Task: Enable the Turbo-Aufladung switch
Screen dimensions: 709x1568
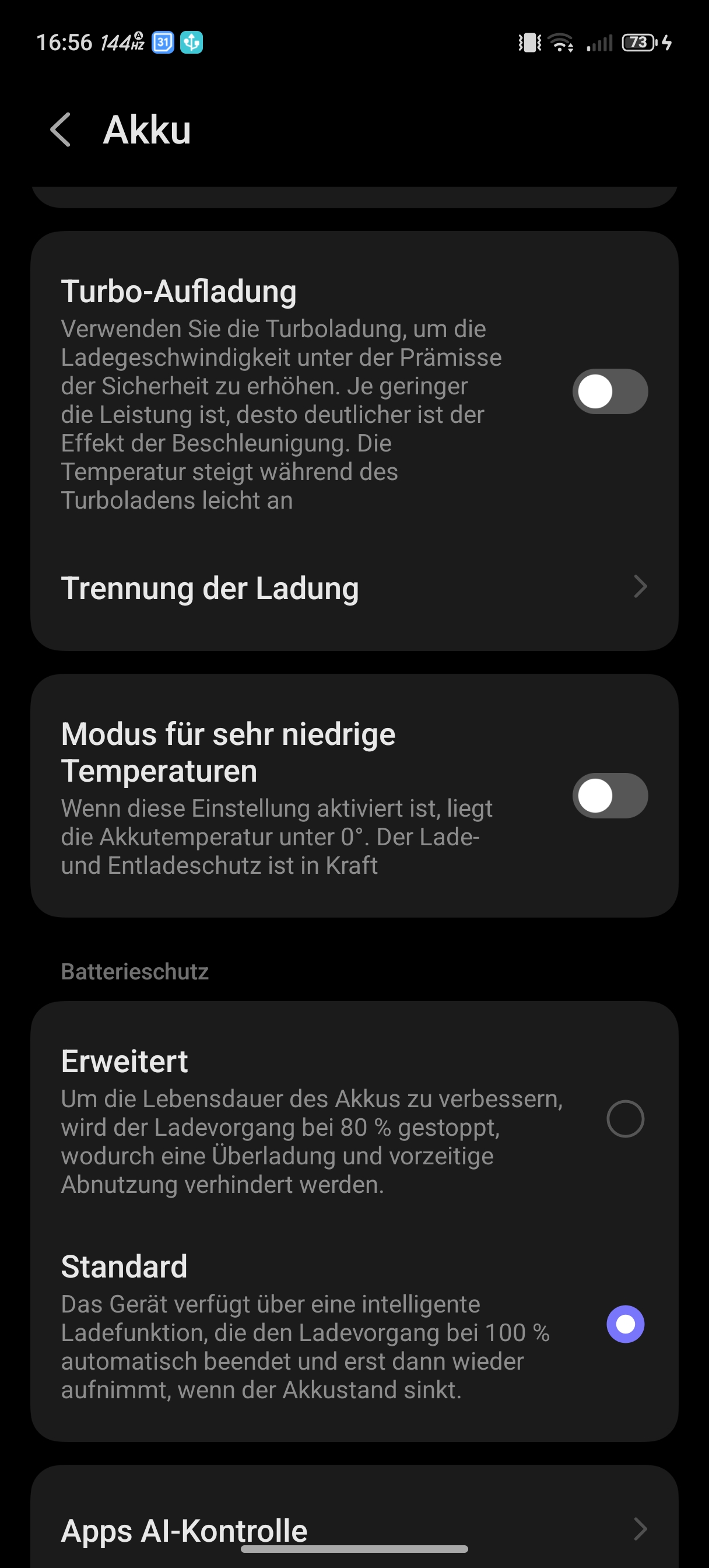Action: (x=609, y=391)
